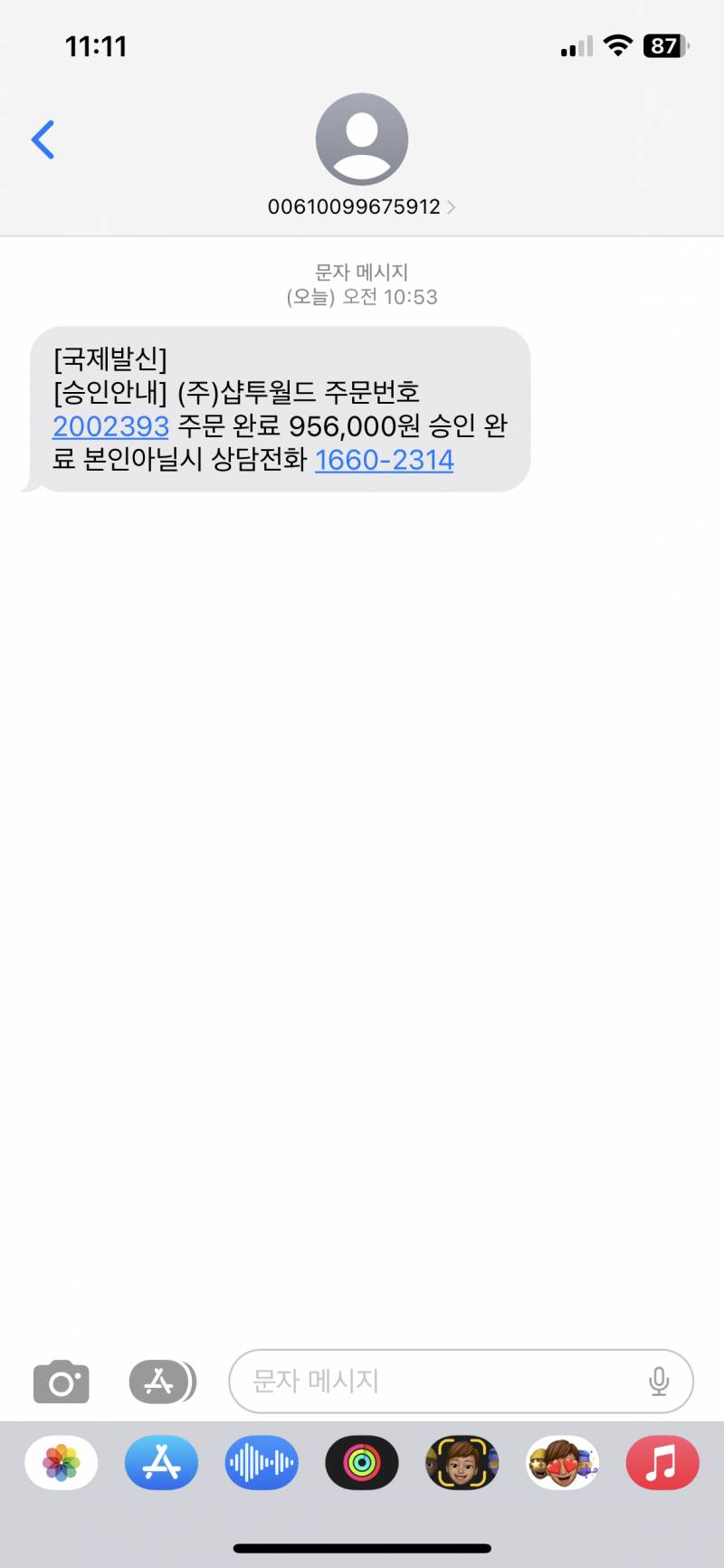Open the Animoji heart-eyes sticker icon

pos(562,1463)
